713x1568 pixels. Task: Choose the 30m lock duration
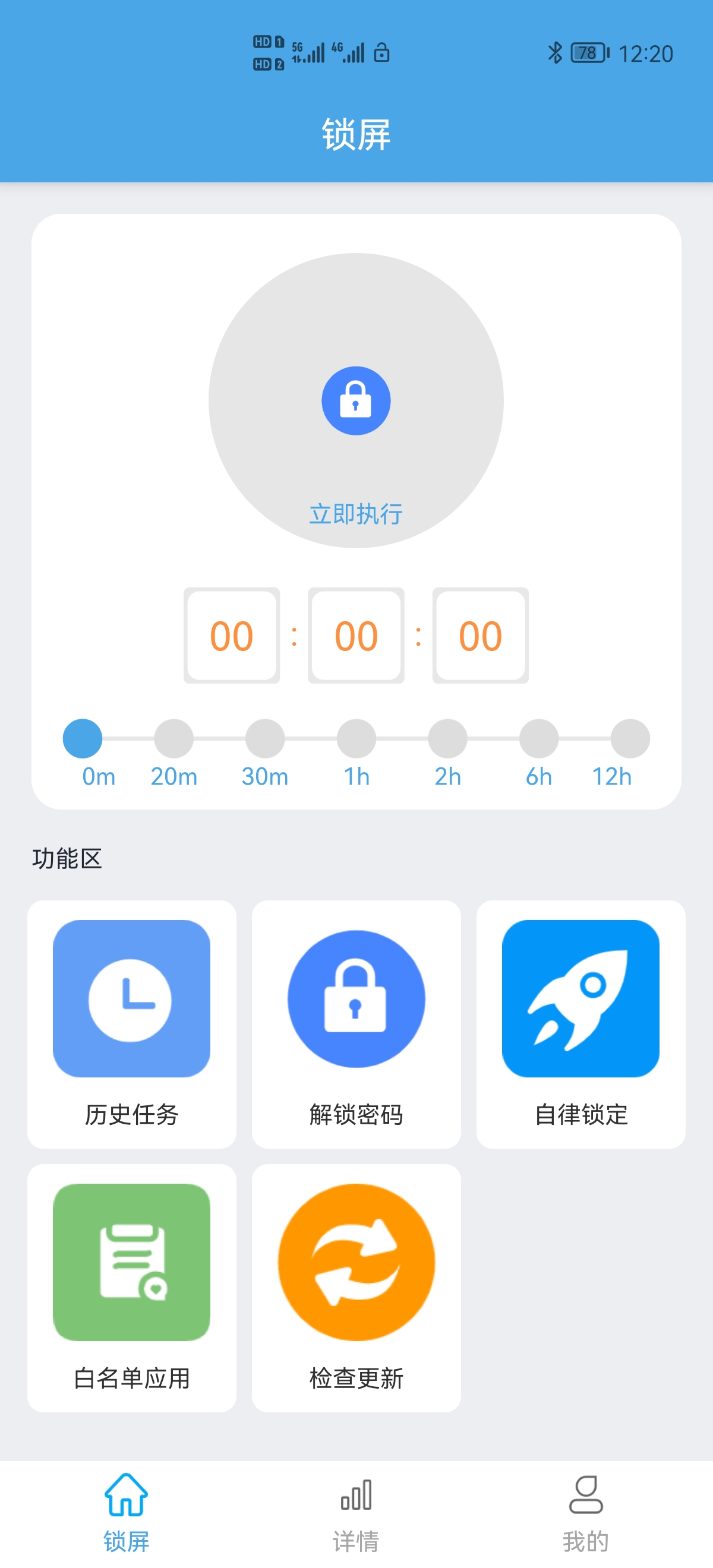(x=265, y=738)
